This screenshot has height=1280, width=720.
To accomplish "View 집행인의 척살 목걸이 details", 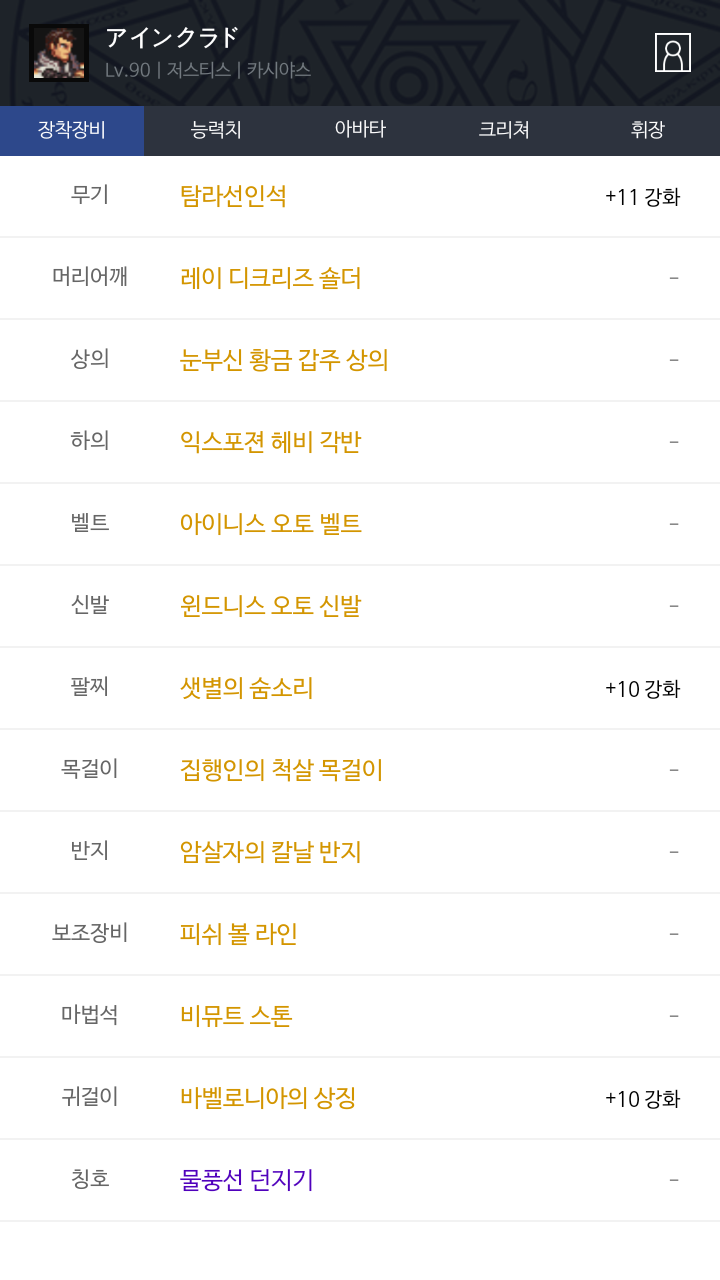I will (282, 770).
